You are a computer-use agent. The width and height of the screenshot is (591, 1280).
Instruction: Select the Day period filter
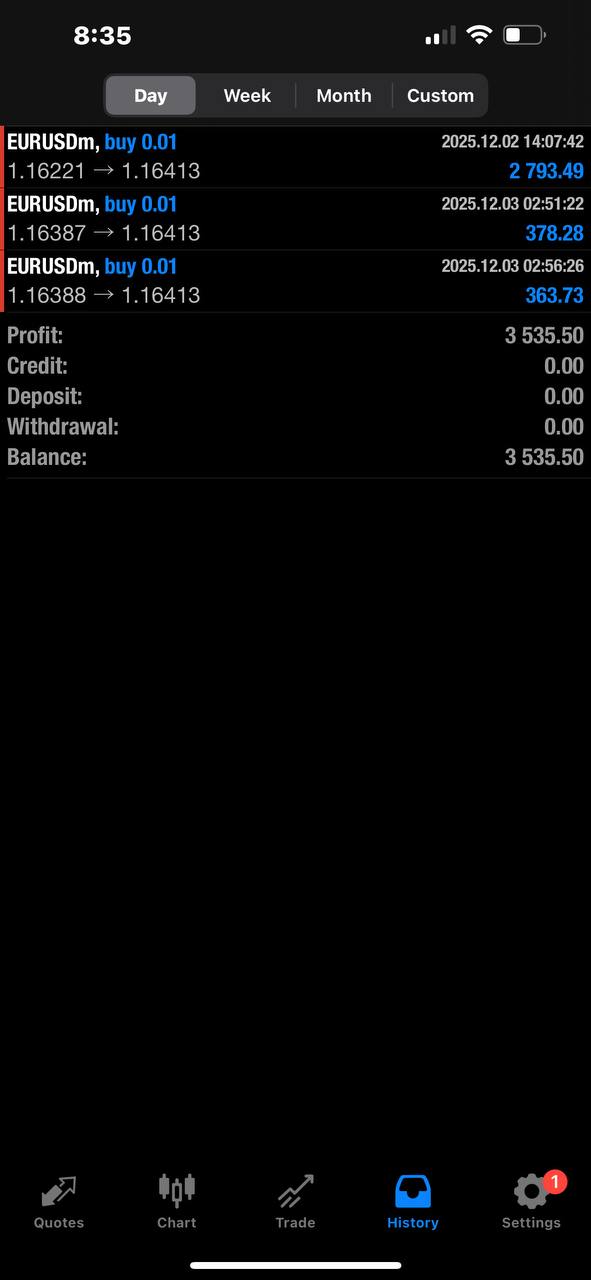pos(151,95)
